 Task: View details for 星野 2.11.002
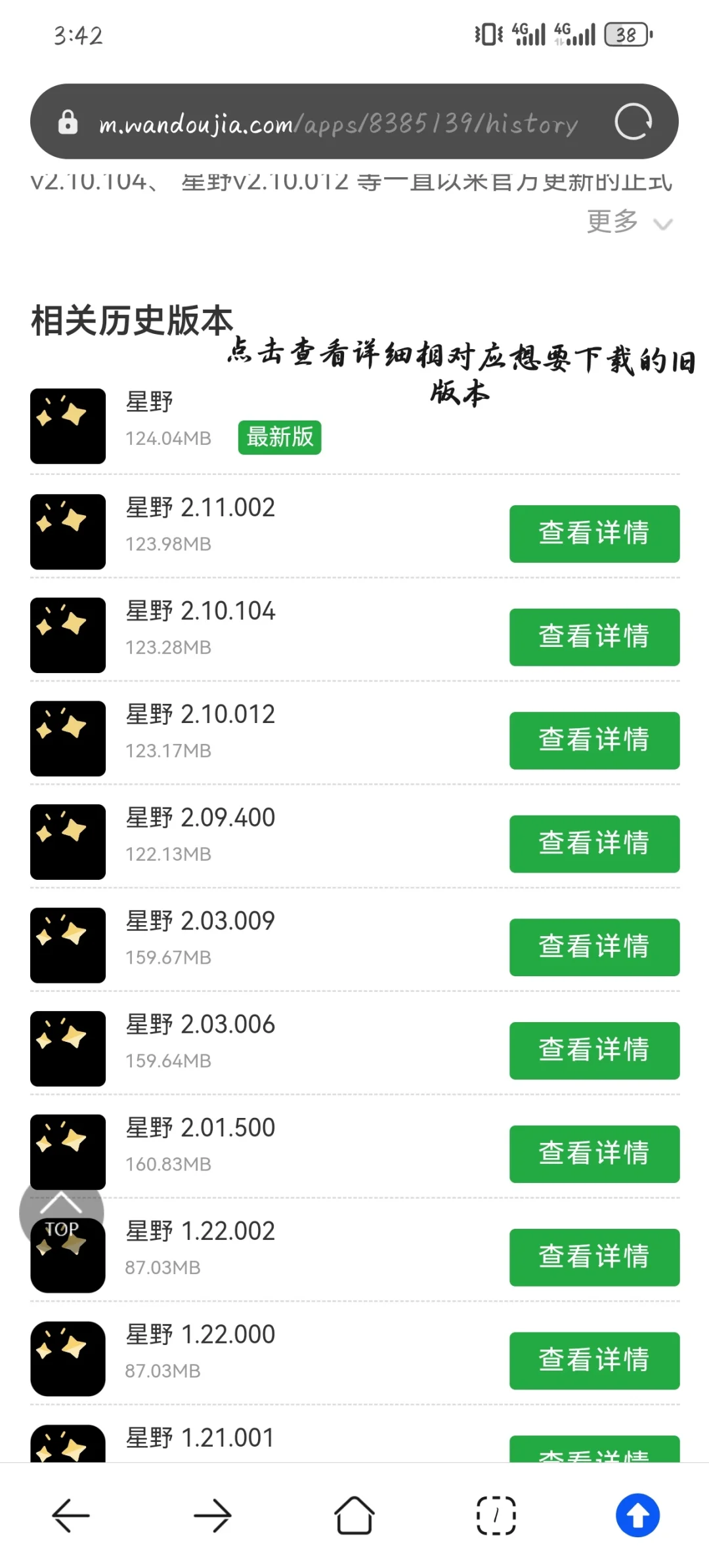pos(594,533)
